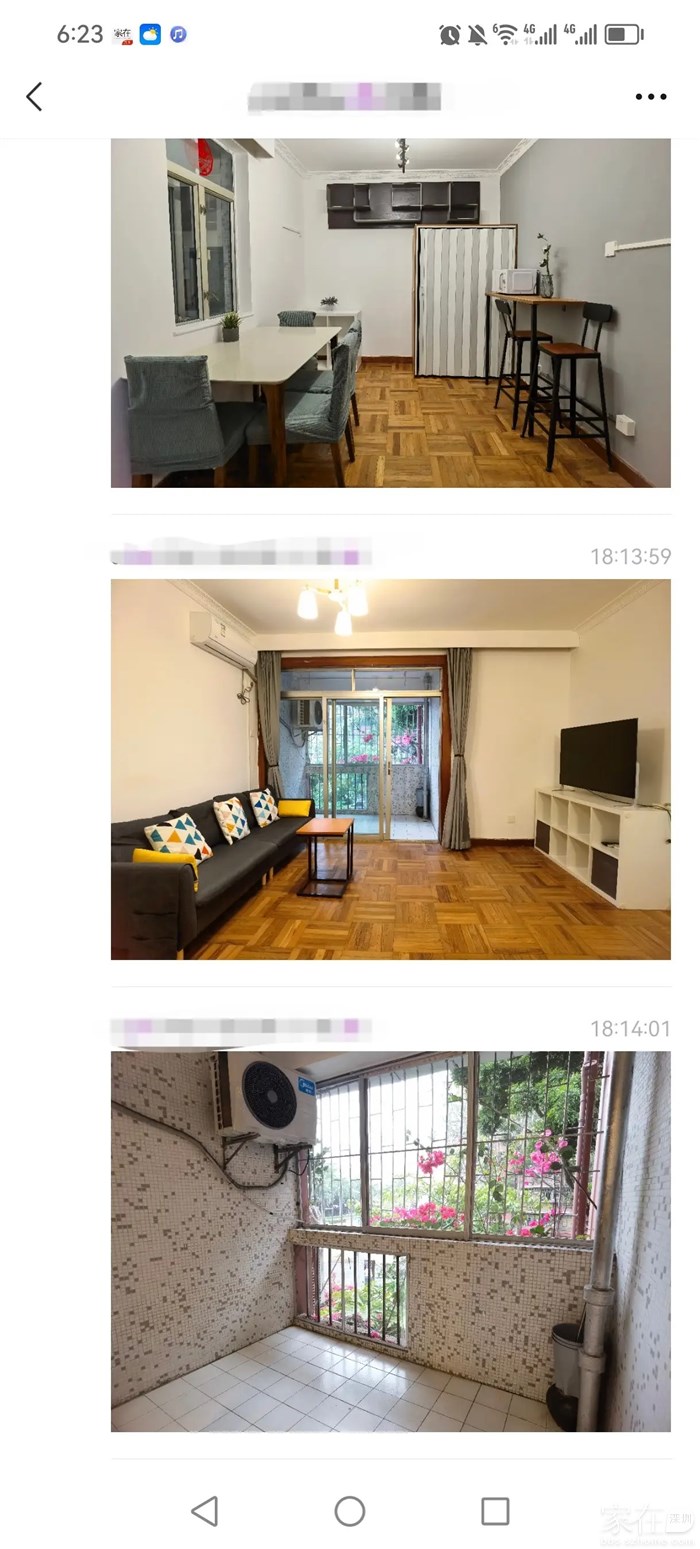Open the recent apps square button
The image size is (700, 1549).
point(495,1510)
